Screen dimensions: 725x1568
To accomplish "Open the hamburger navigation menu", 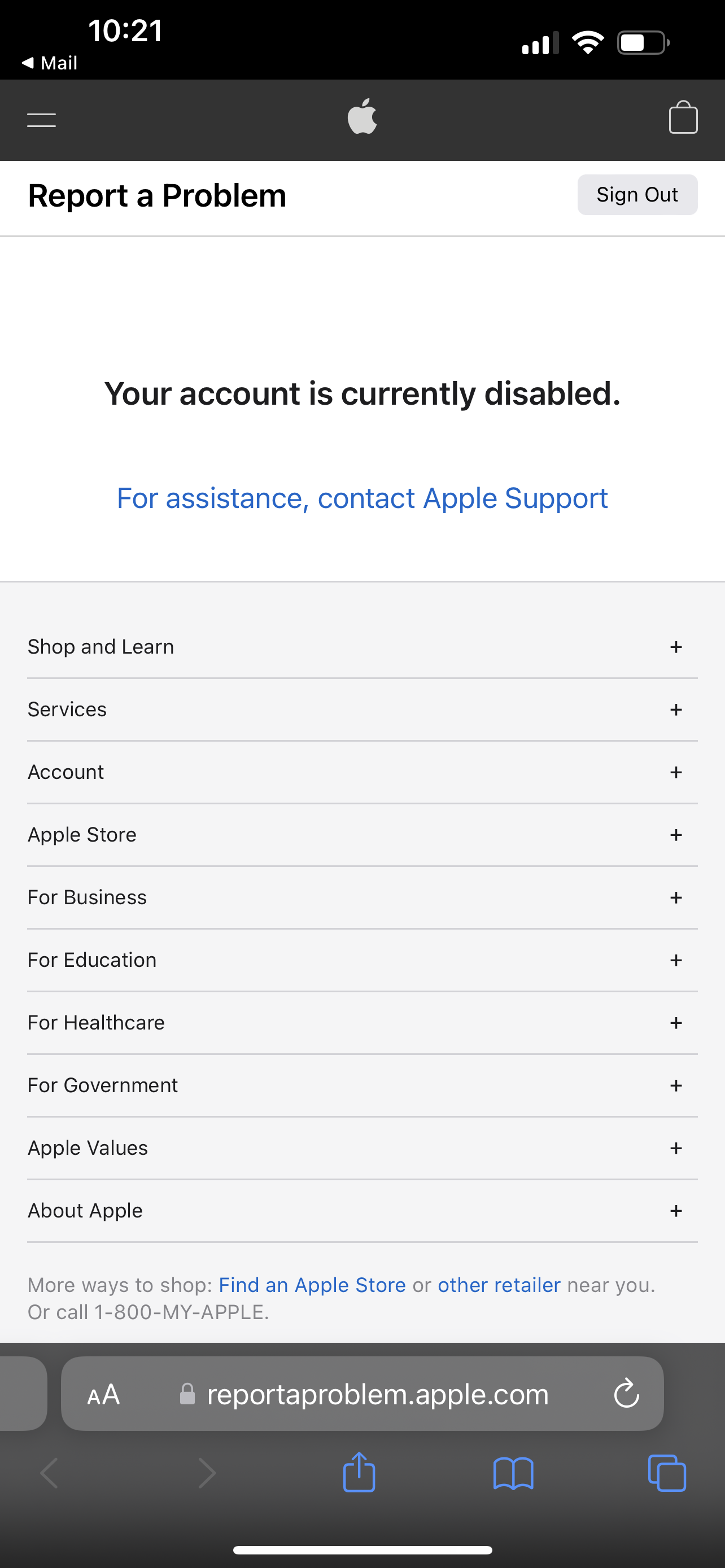I will click(x=41, y=120).
